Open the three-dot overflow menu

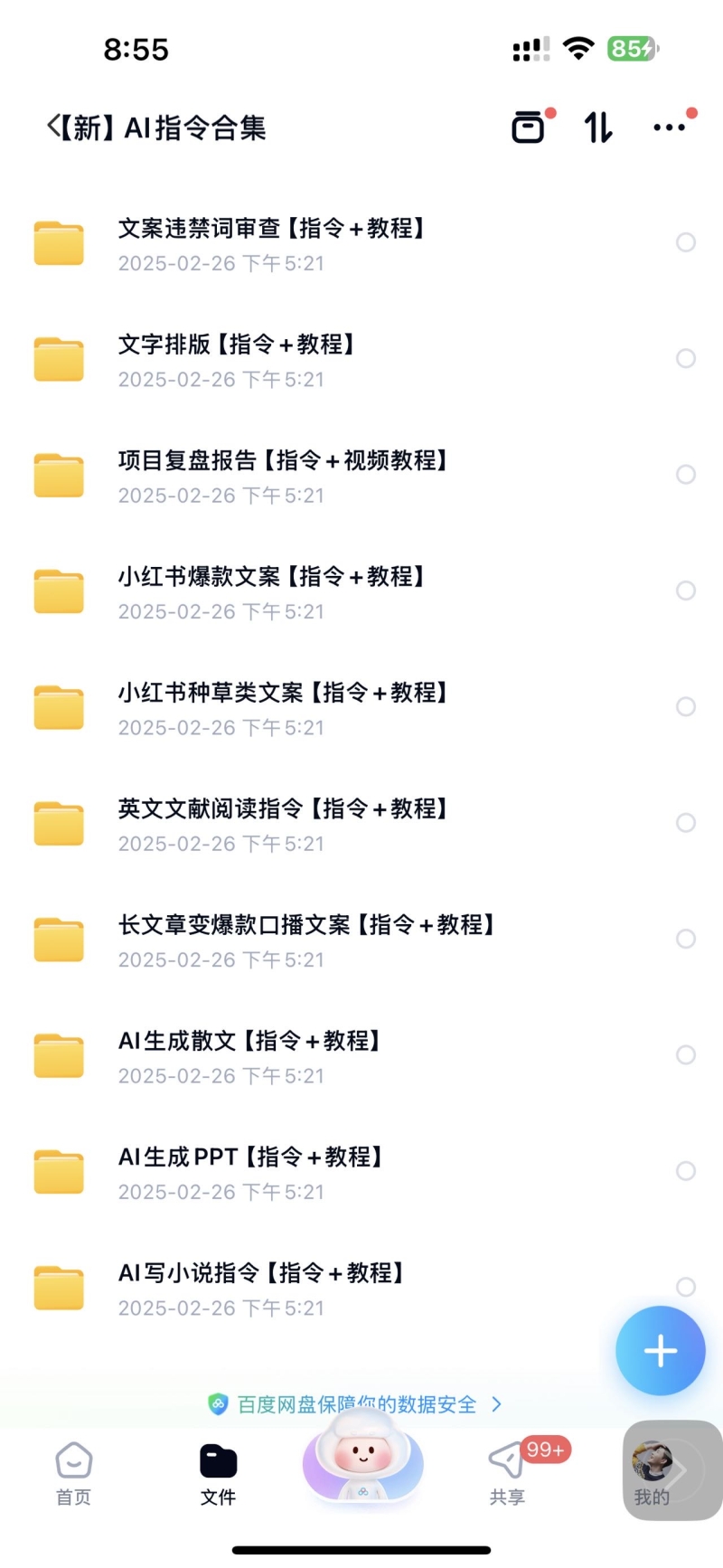pyautogui.click(x=670, y=128)
